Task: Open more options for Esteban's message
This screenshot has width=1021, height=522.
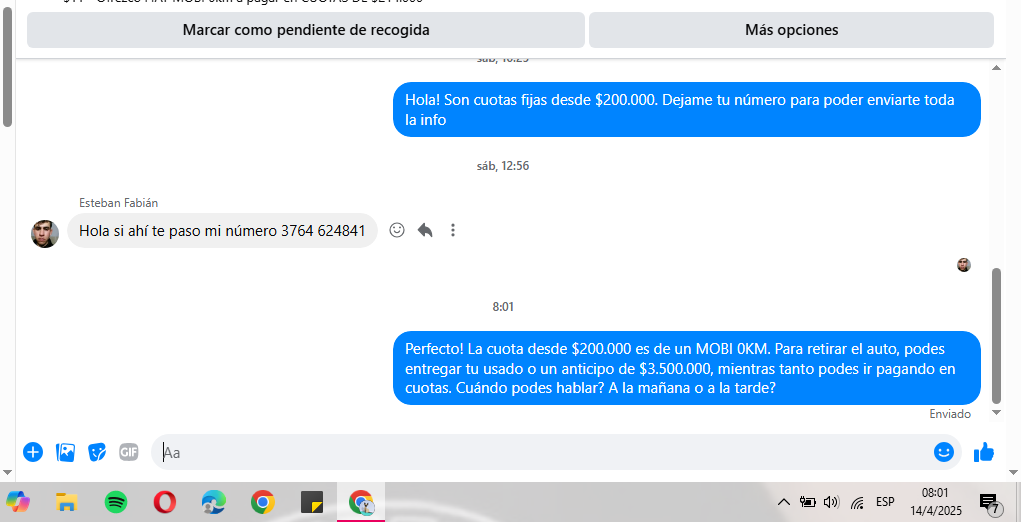Action: coord(453,230)
